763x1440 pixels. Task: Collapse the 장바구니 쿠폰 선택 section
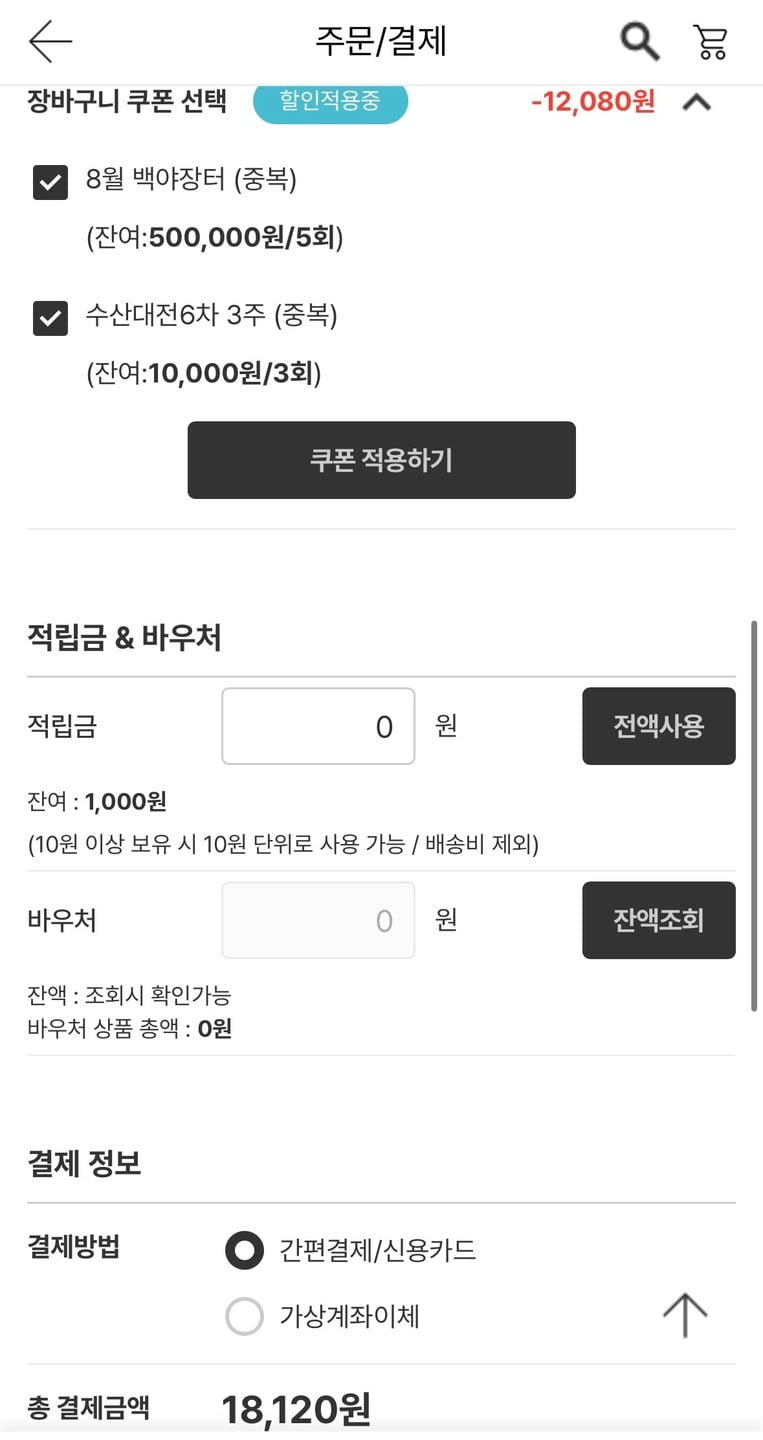(x=697, y=102)
